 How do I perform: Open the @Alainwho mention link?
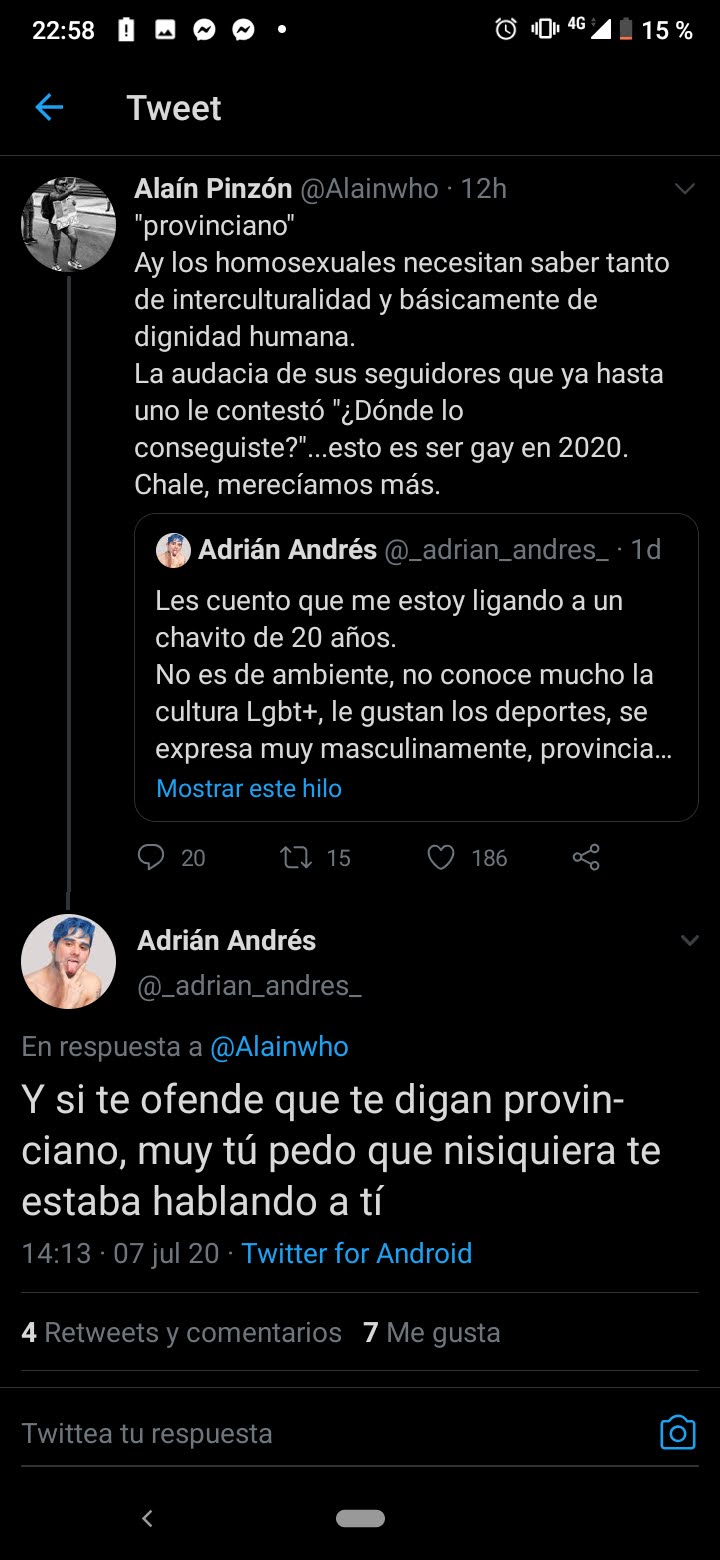point(279,1047)
